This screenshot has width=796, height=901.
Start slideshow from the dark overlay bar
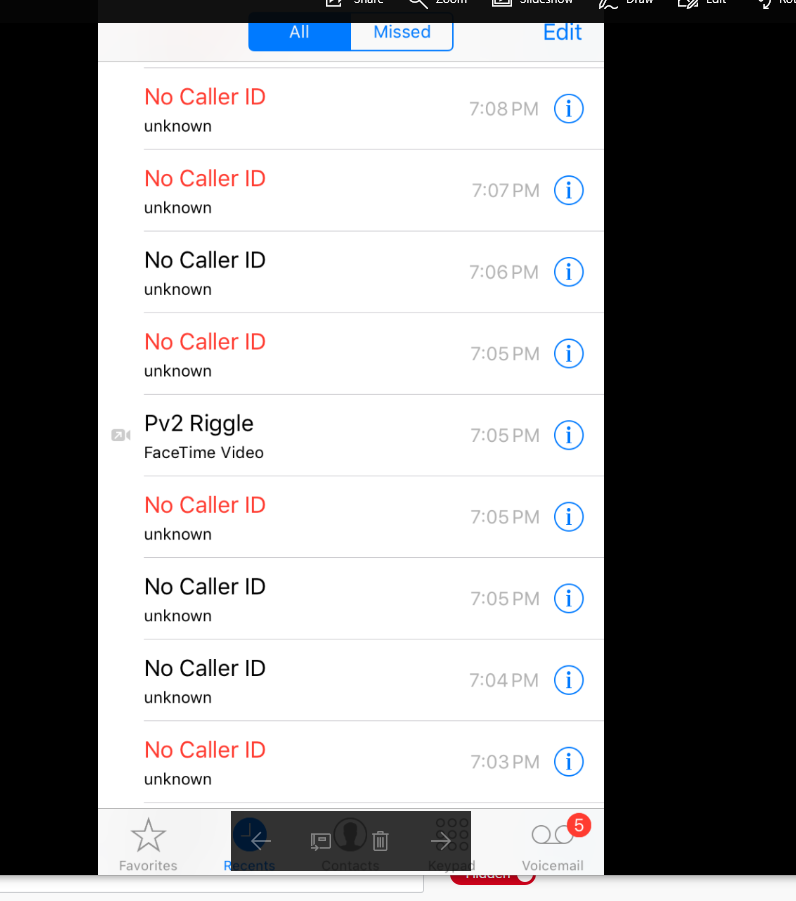(x=320, y=841)
